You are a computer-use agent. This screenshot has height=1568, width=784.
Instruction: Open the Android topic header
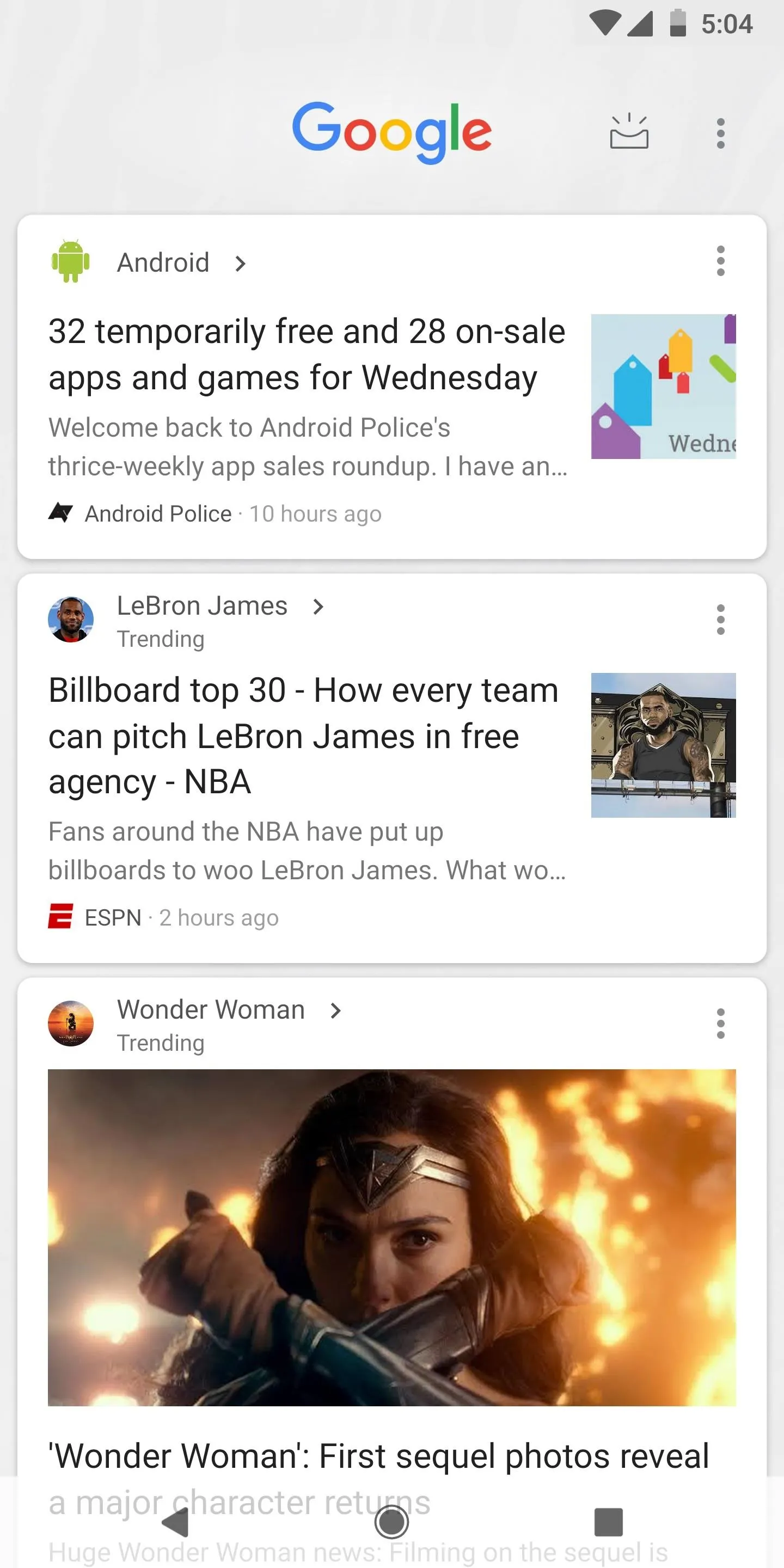tap(181, 263)
